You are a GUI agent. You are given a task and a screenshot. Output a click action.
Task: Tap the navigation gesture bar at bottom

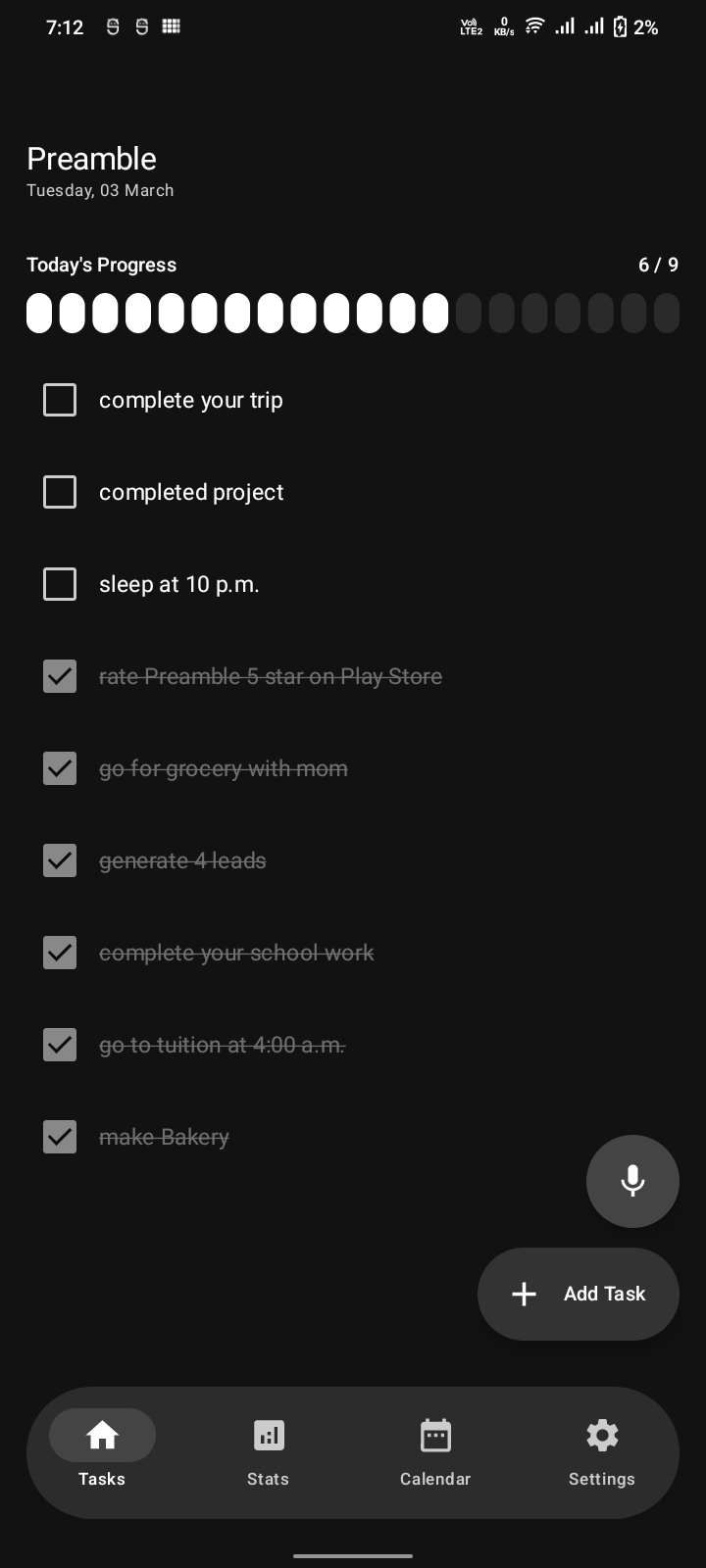pyautogui.click(x=353, y=1556)
